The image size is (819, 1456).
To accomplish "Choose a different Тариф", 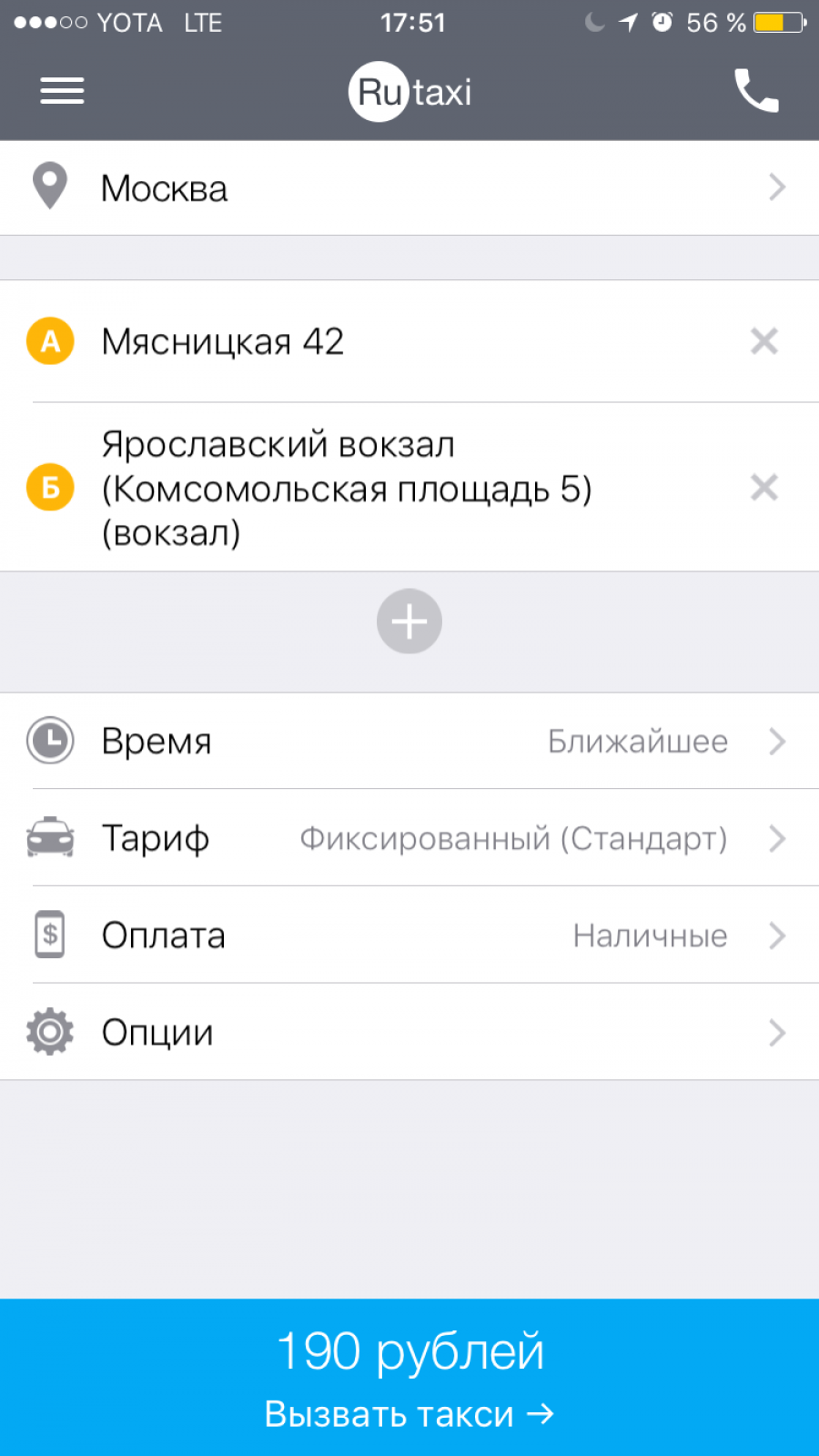I will (409, 838).
